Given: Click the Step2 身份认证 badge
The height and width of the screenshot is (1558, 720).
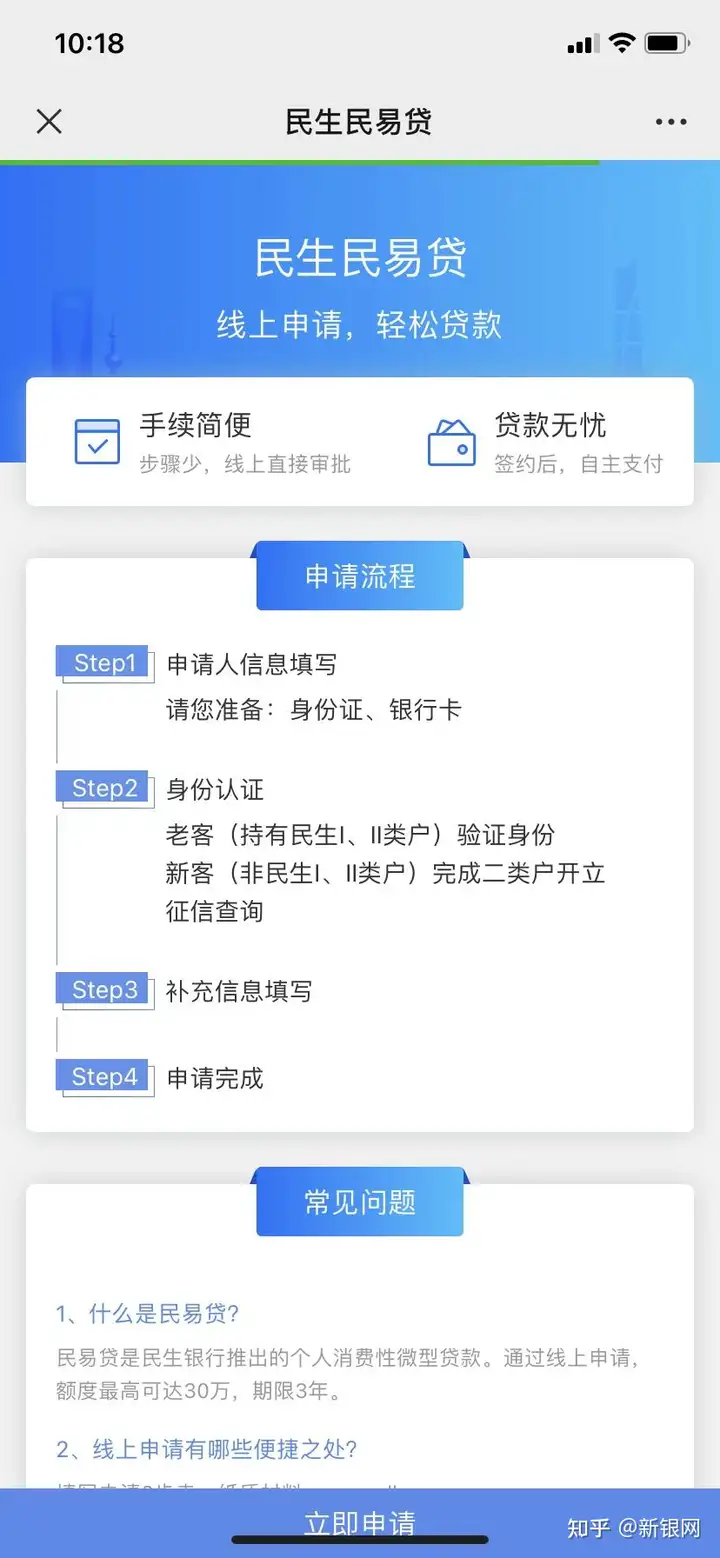Looking at the screenshot, I should (103, 788).
